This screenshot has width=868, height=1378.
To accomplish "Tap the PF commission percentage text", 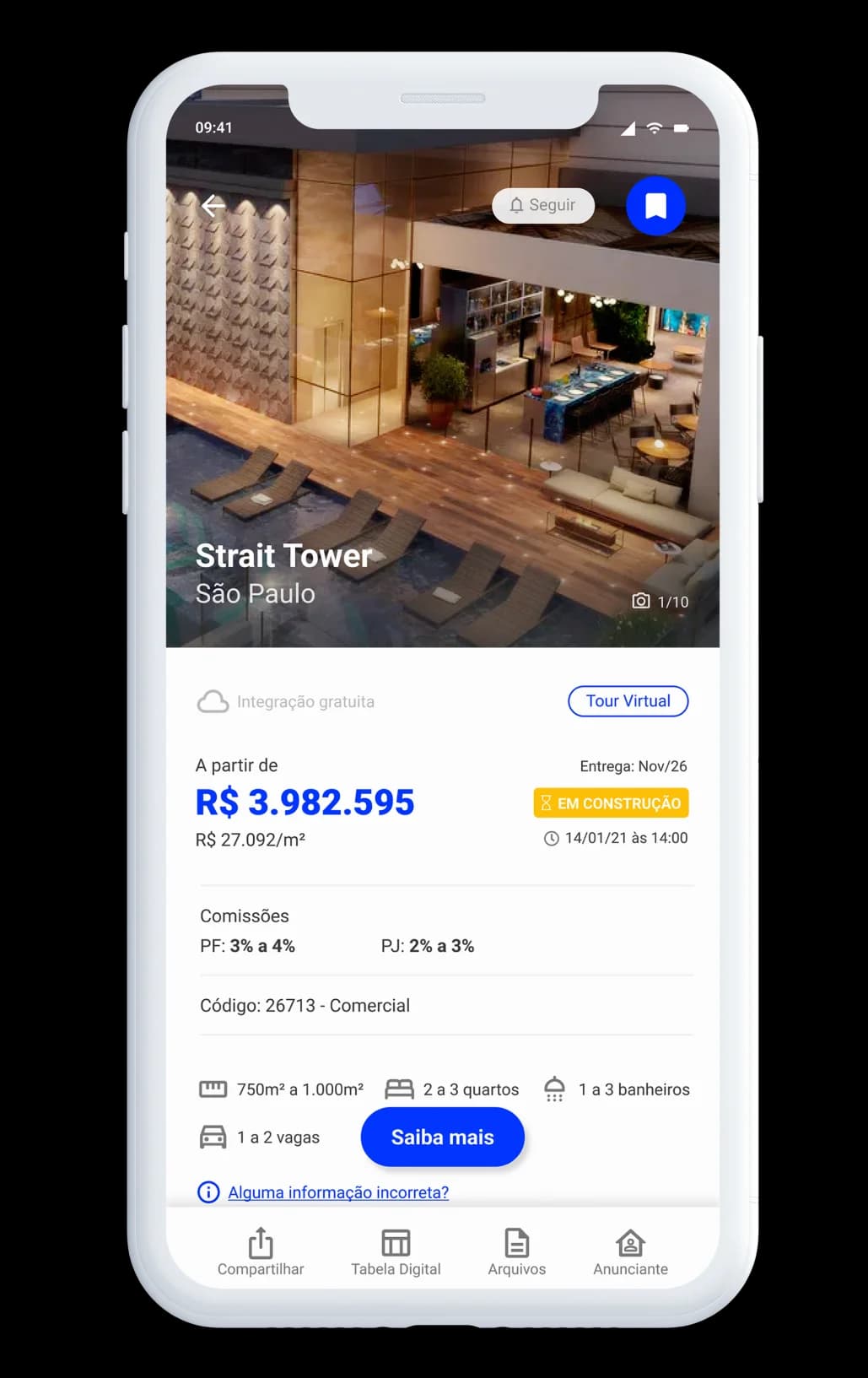I will pos(247,945).
